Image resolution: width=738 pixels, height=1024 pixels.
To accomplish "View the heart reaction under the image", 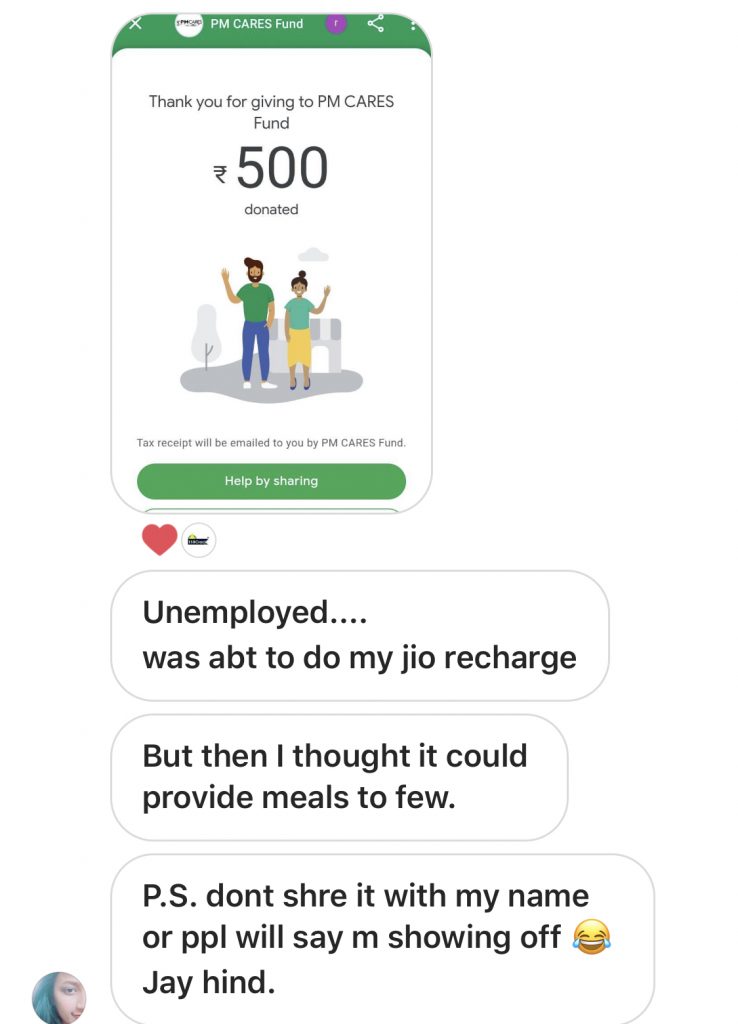I will (159, 540).
